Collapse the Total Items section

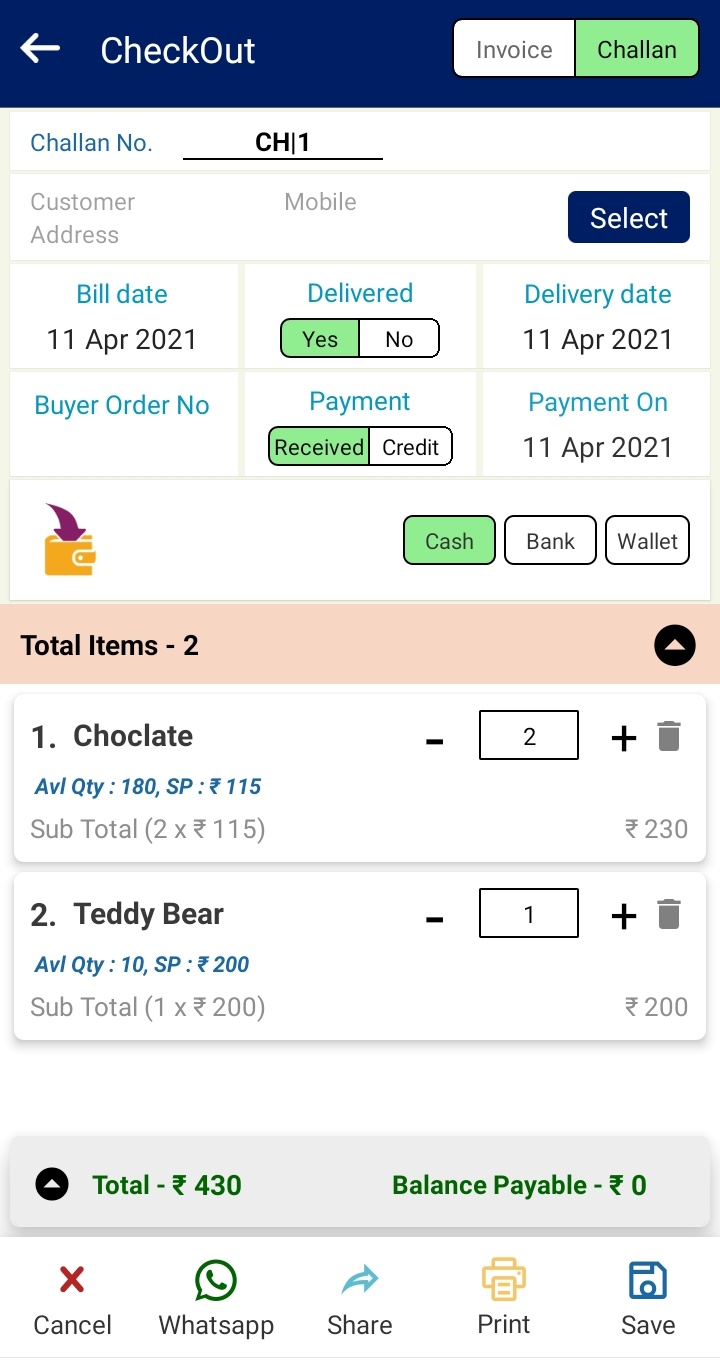675,646
